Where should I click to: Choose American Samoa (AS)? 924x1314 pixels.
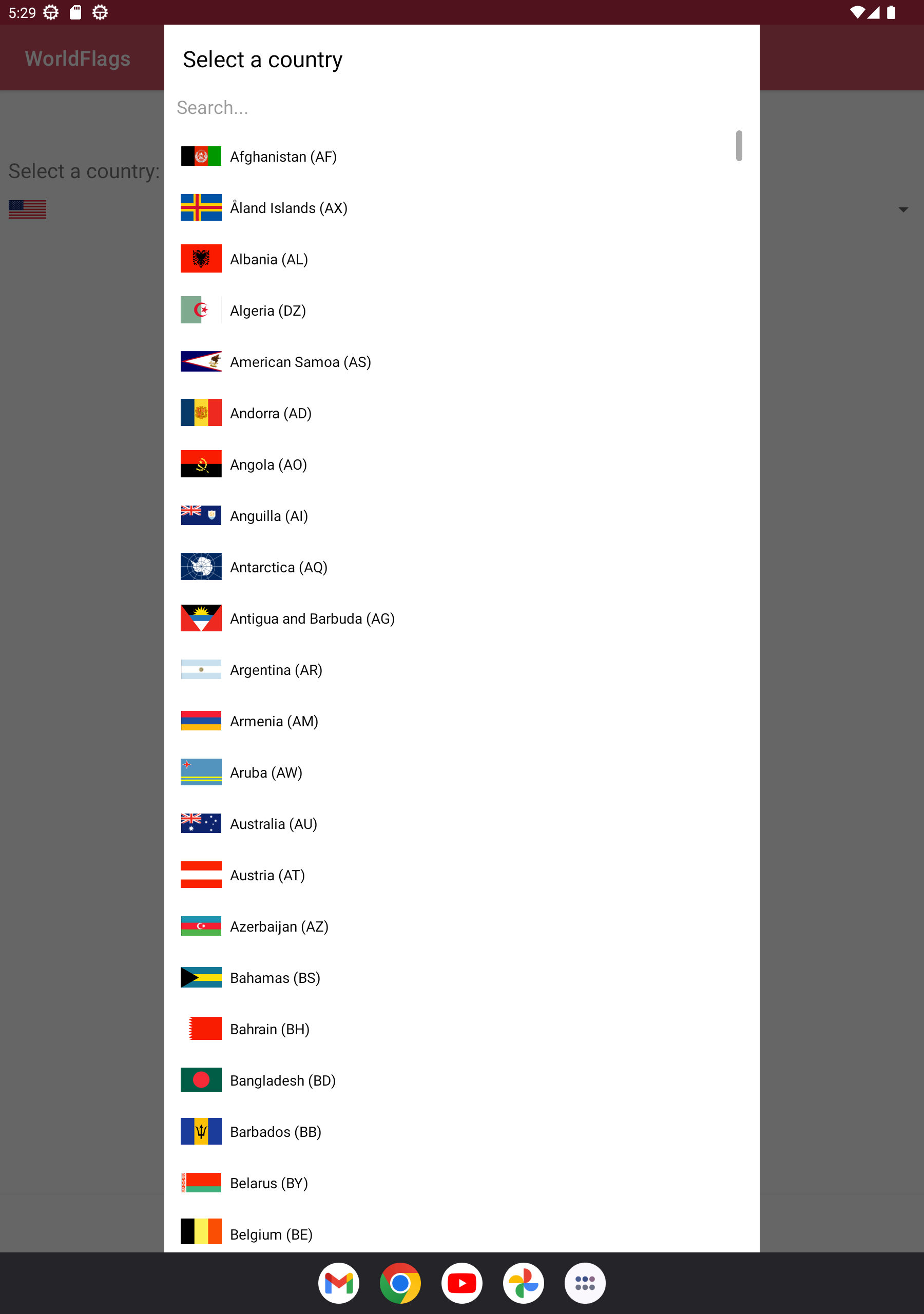[300, 362]
